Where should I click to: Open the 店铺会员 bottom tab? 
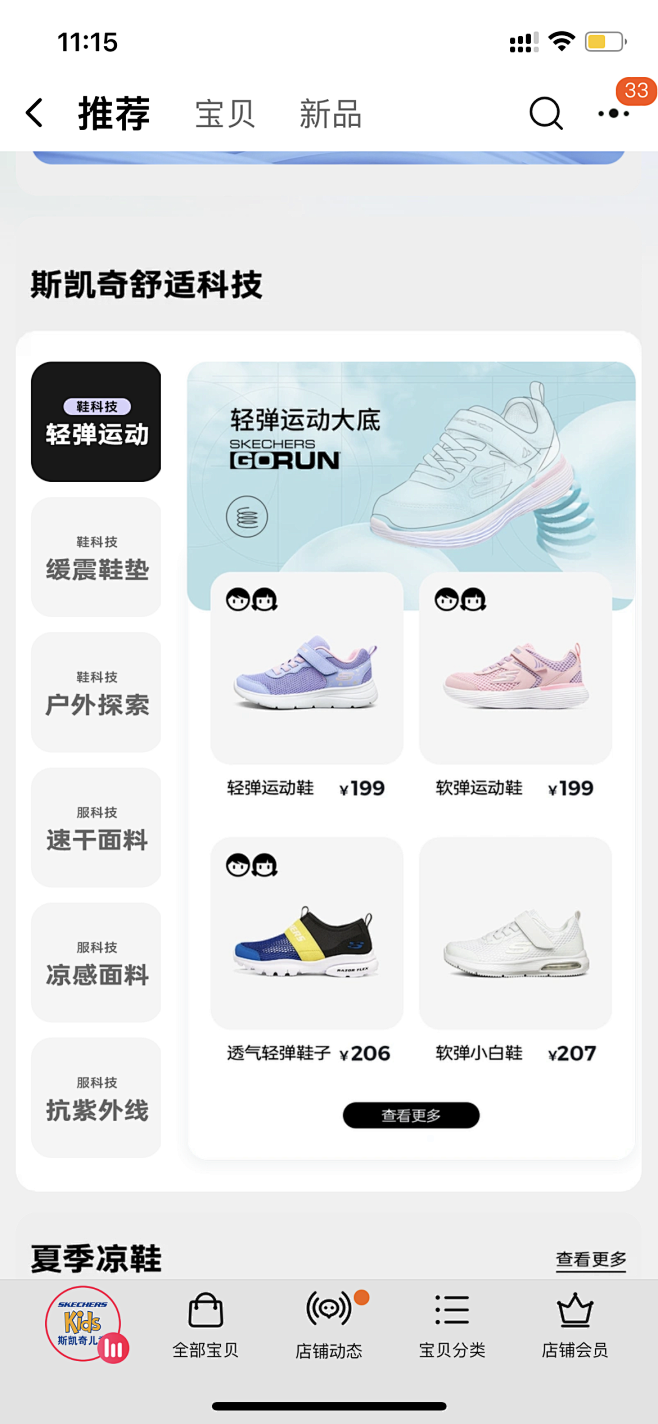coord(575,1325)
